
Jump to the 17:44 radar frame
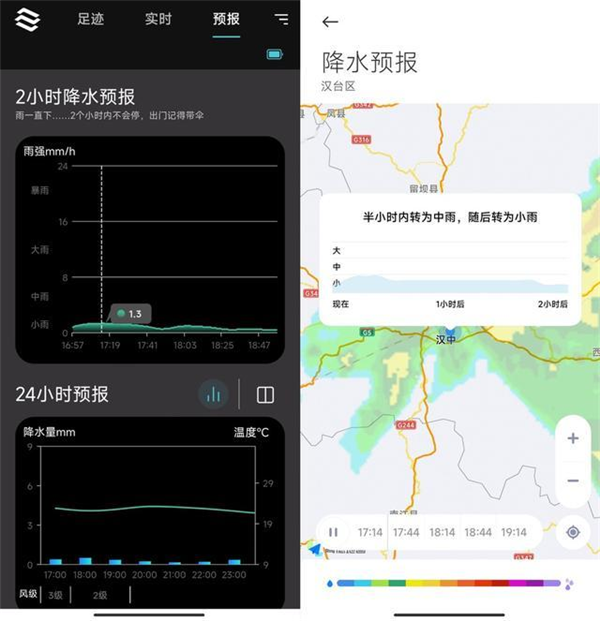406,532
